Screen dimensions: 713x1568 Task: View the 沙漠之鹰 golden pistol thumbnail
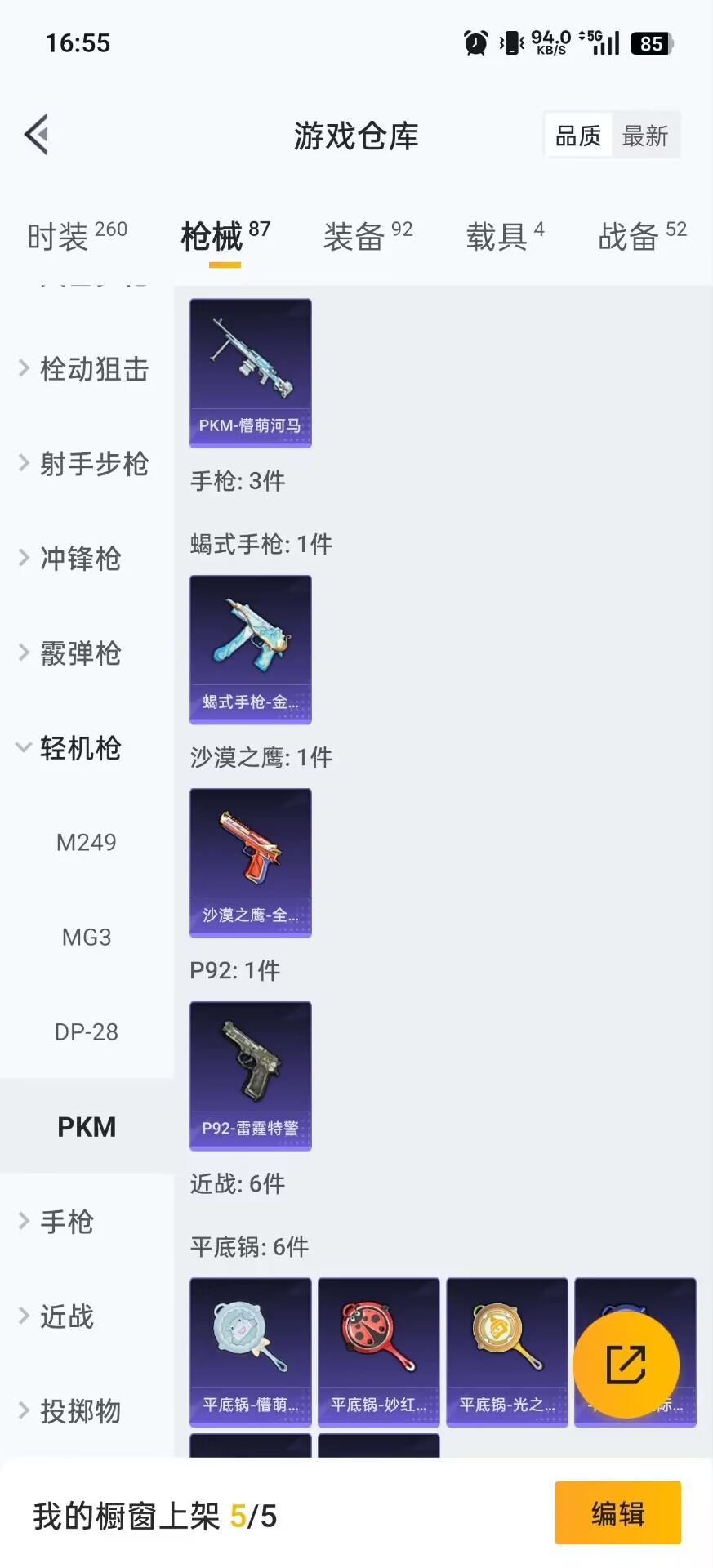[x=250, y=863]
